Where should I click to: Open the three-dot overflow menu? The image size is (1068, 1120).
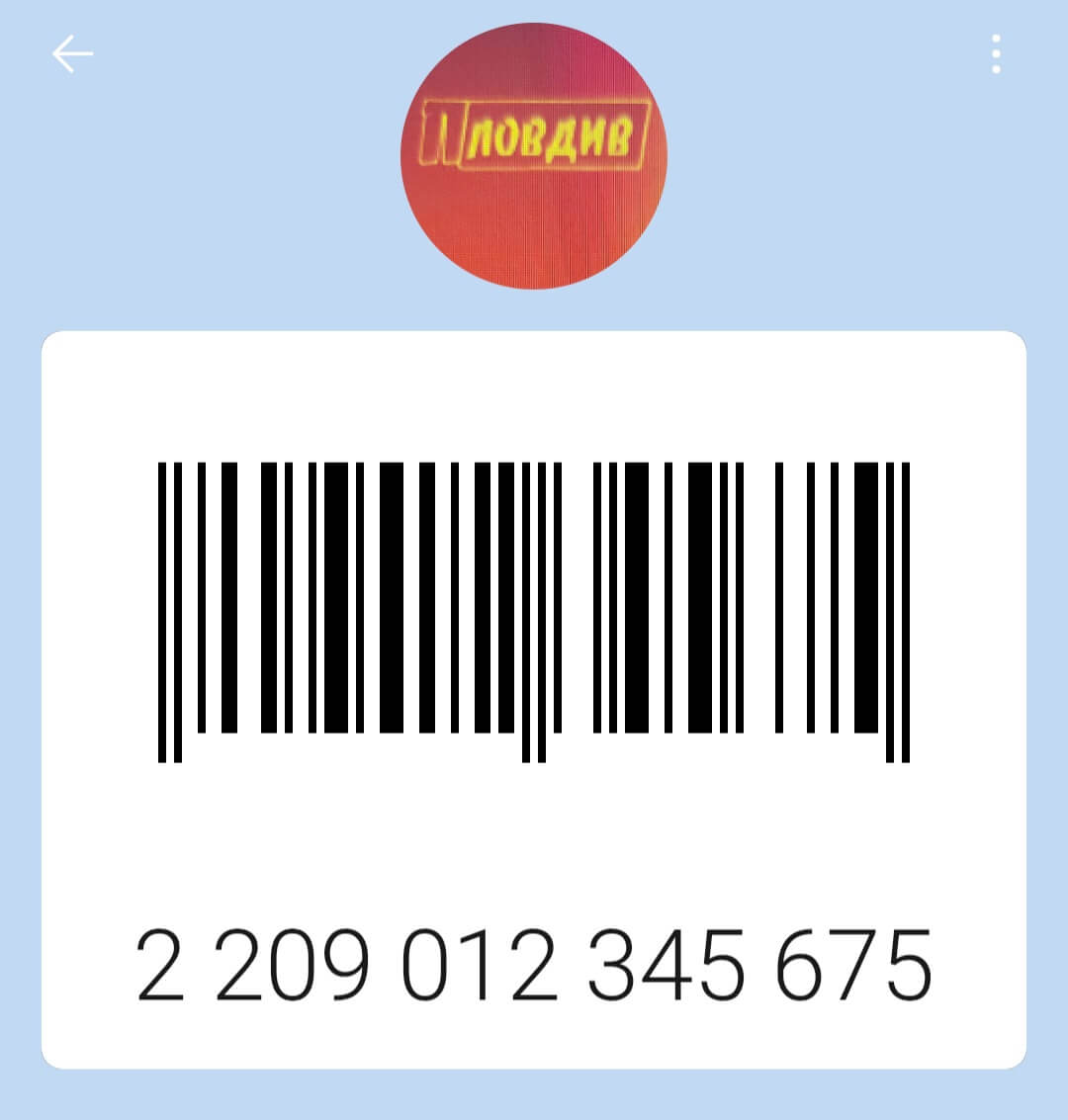coord(996,54)
